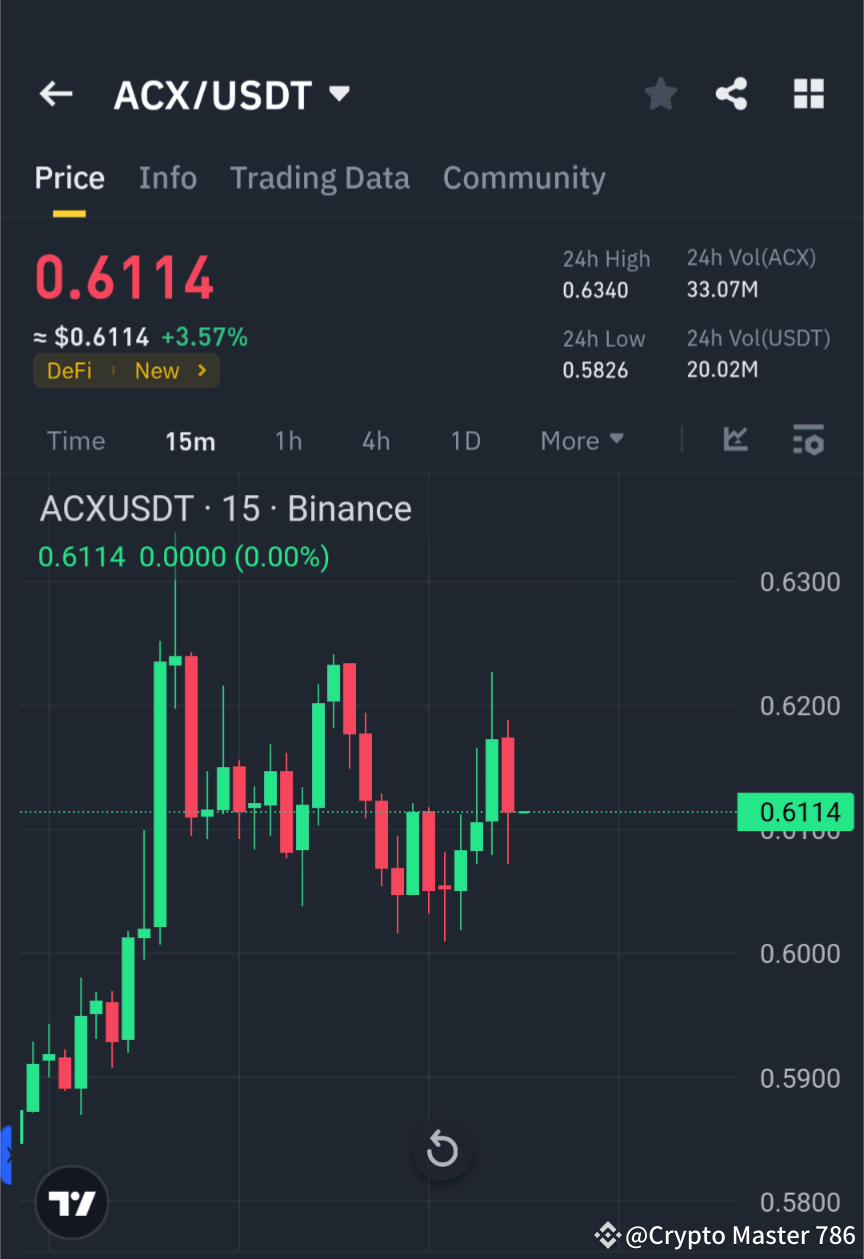Refresh the chart with reload icon

[x=442, y=1150]
